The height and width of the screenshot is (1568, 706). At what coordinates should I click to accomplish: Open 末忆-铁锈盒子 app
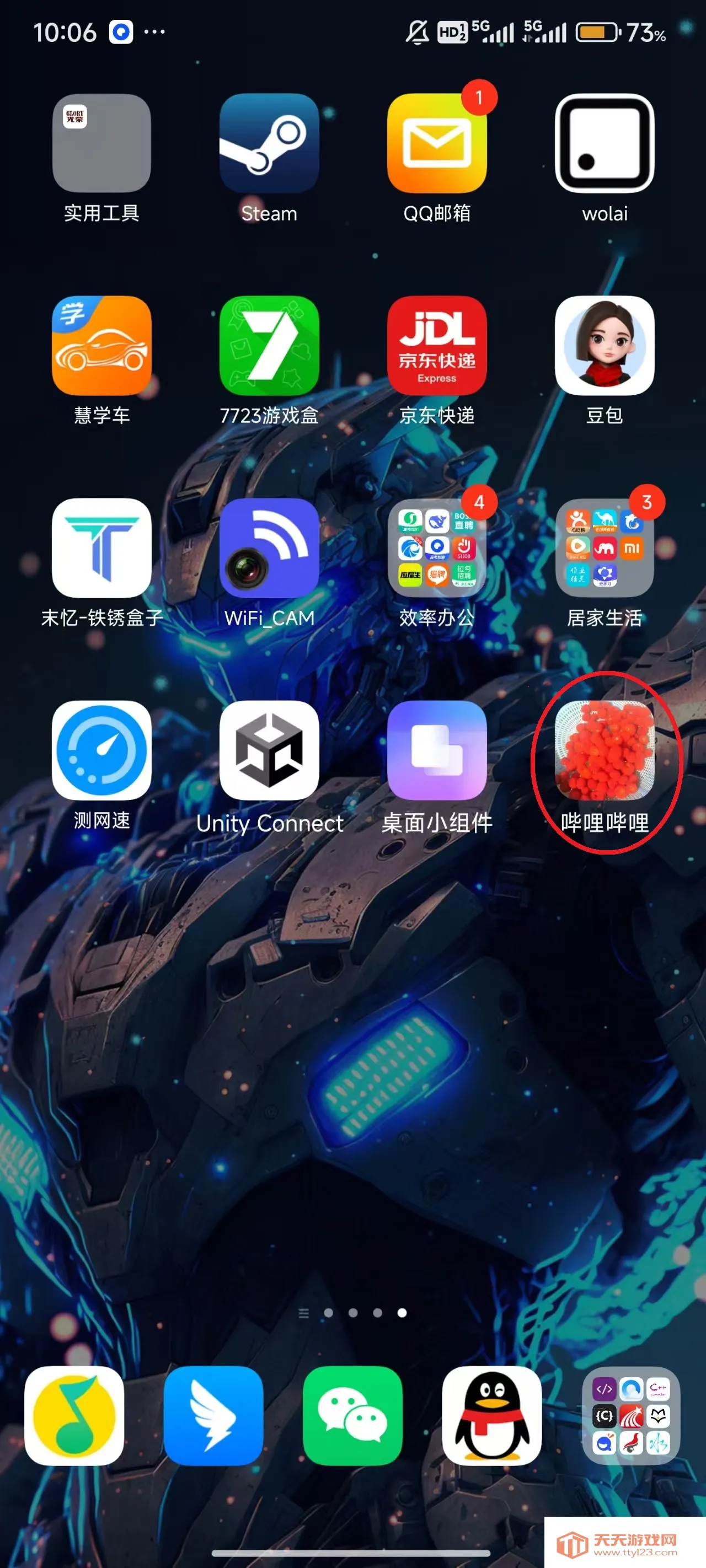click(x=101, y=548)
